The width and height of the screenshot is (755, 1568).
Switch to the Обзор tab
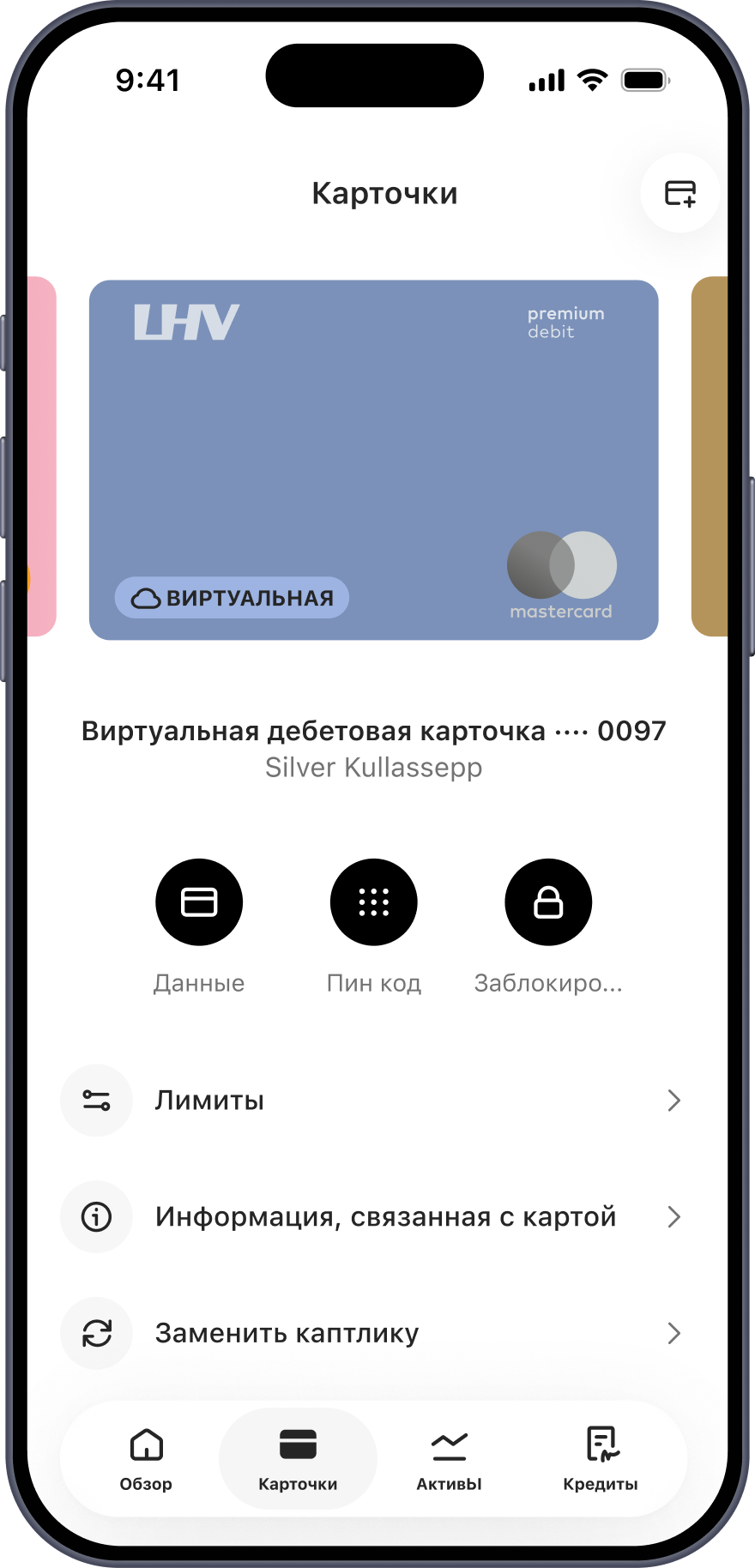146,1459
